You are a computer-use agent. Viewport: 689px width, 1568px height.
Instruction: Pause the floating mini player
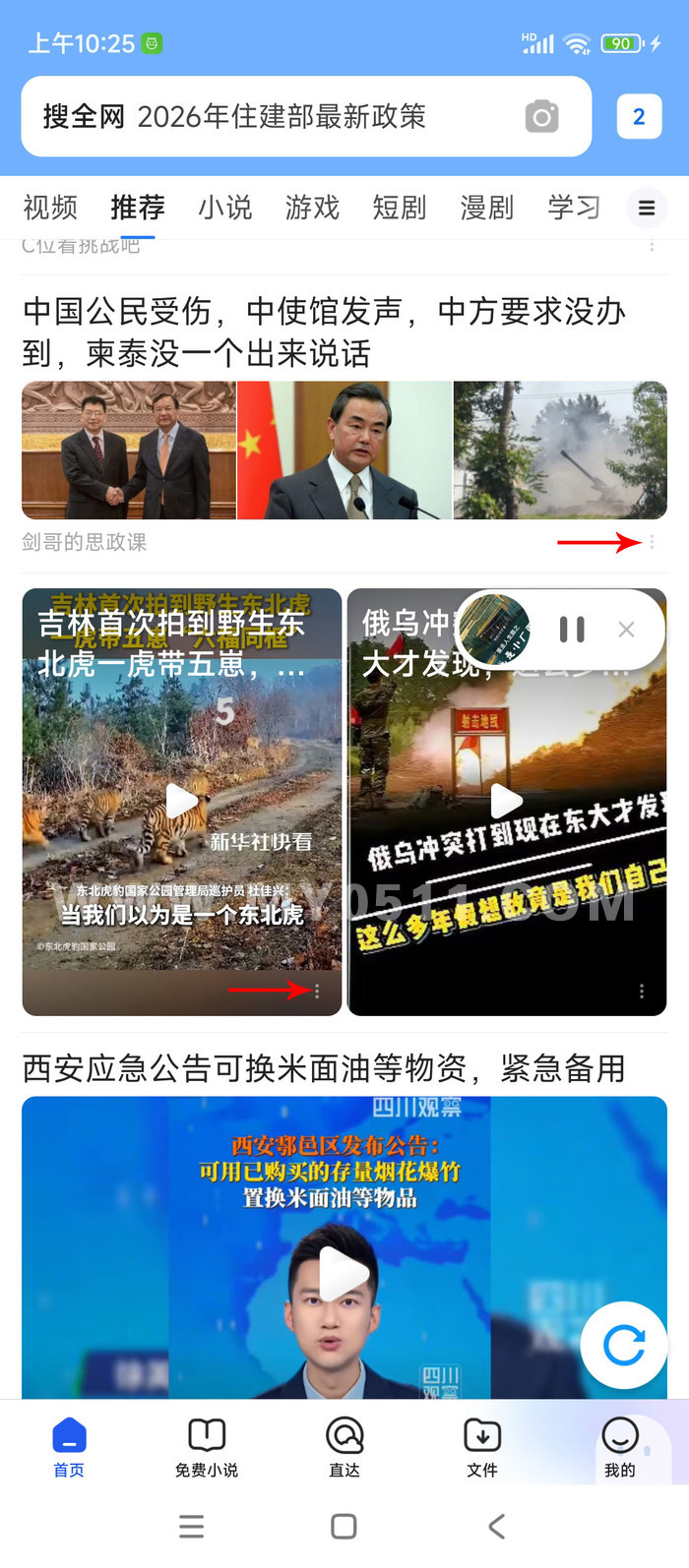point(572,630)
